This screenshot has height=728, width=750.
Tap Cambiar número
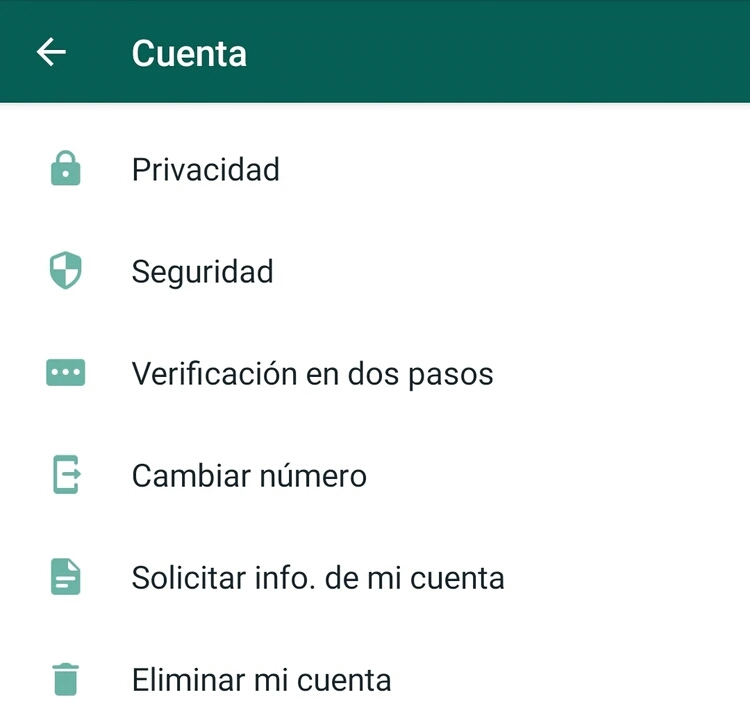[x=249, y=476]
